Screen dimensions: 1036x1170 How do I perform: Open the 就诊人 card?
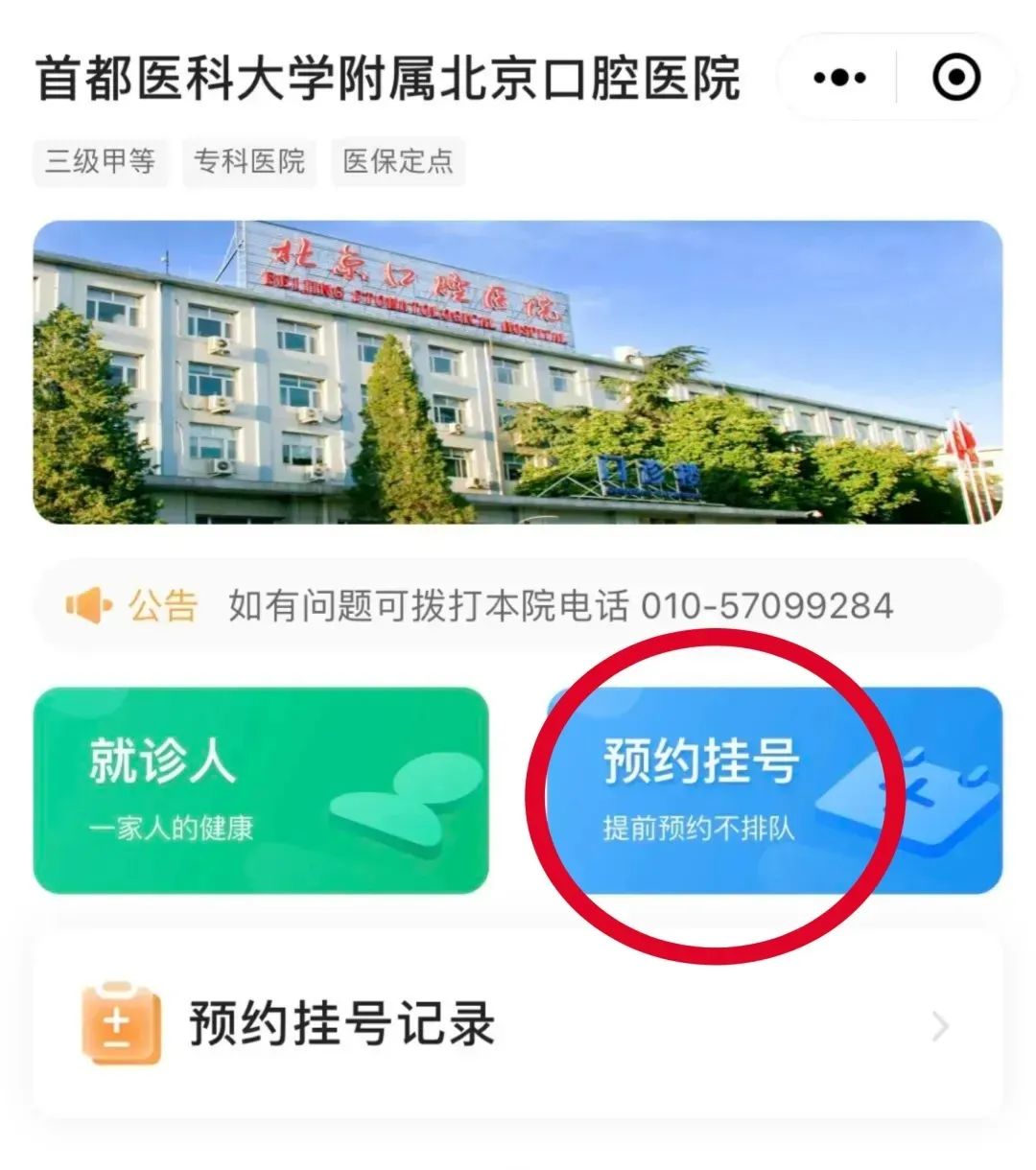pos(261,790)
